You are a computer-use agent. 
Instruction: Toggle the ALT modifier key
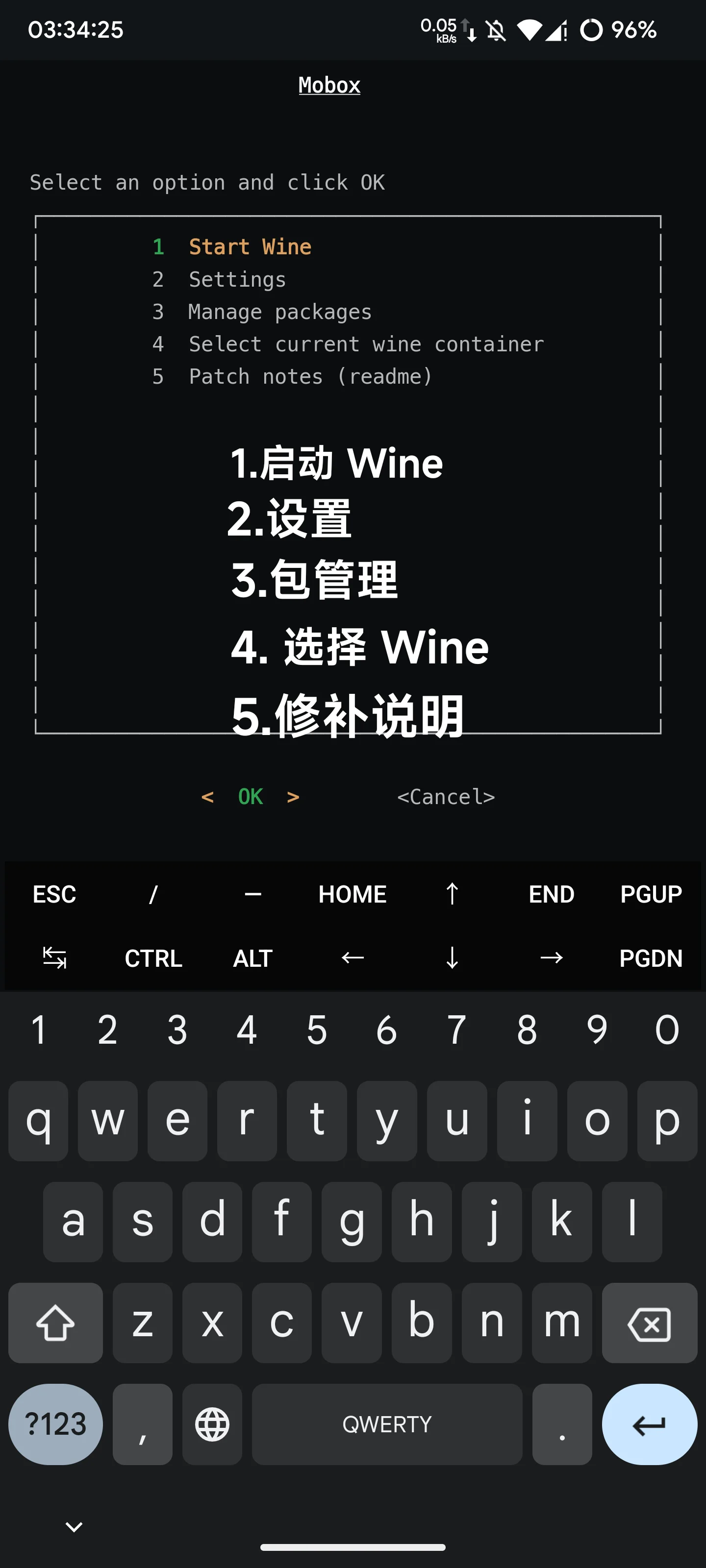click(x=252, y=958)
